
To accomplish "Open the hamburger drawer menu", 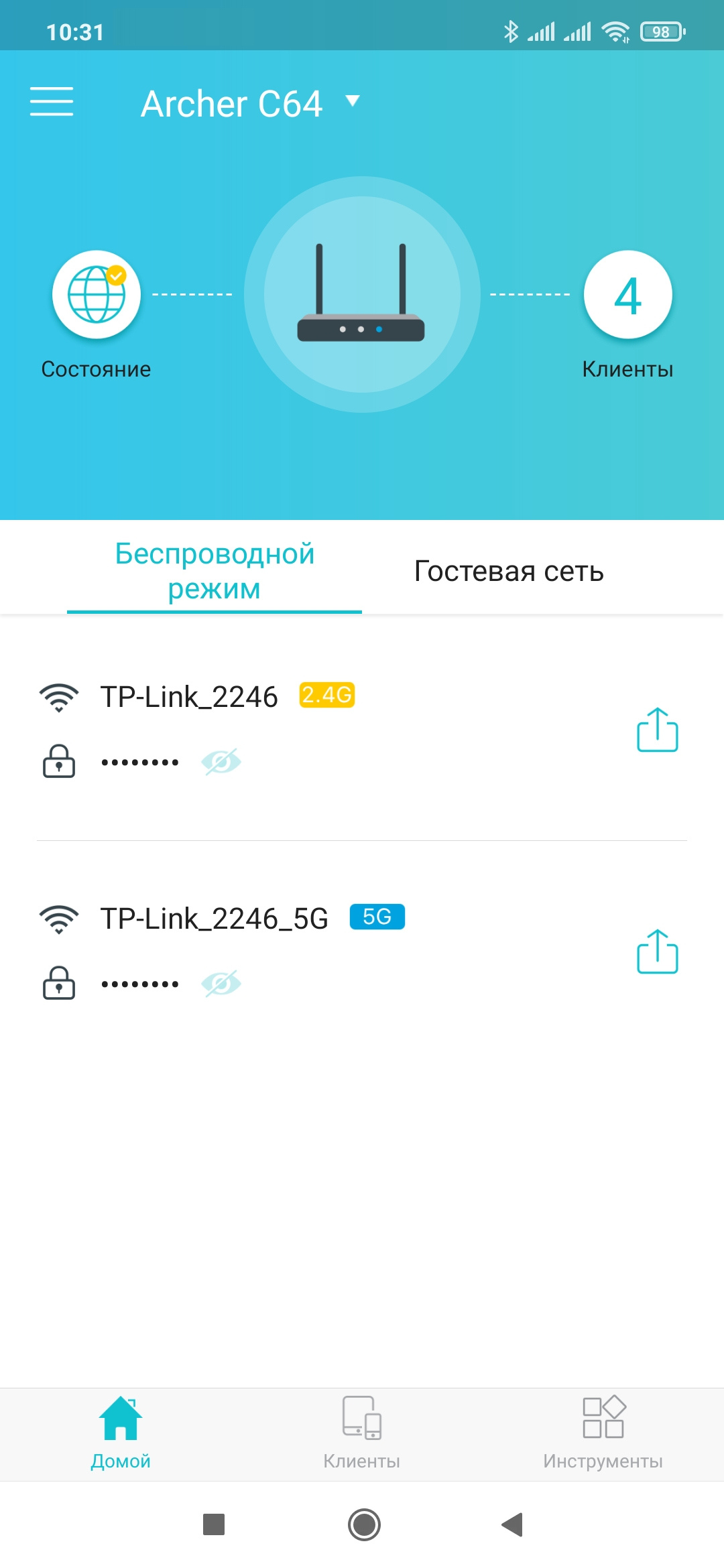I will coord(52,102).
